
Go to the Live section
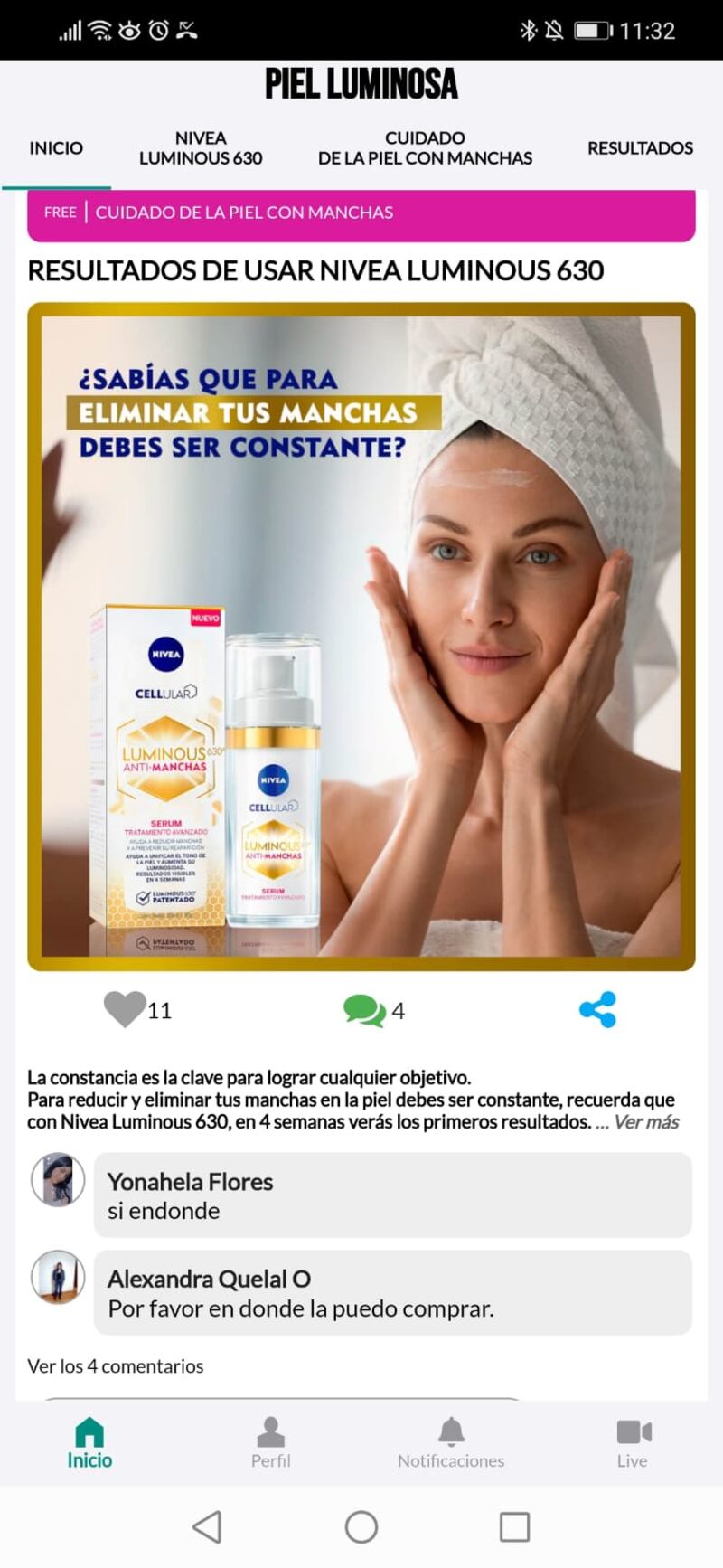(633, 1443)
